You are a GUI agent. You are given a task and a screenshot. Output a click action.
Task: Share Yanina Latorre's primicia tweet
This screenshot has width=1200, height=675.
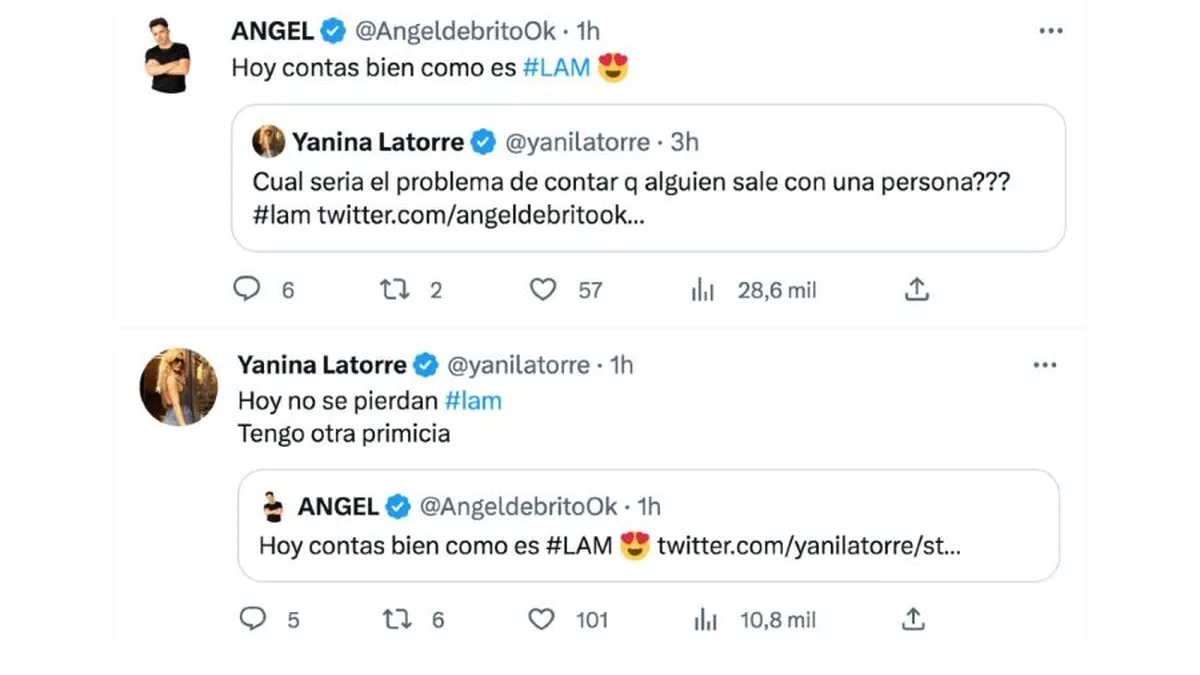pyautogui.click(x=912, y=620)
